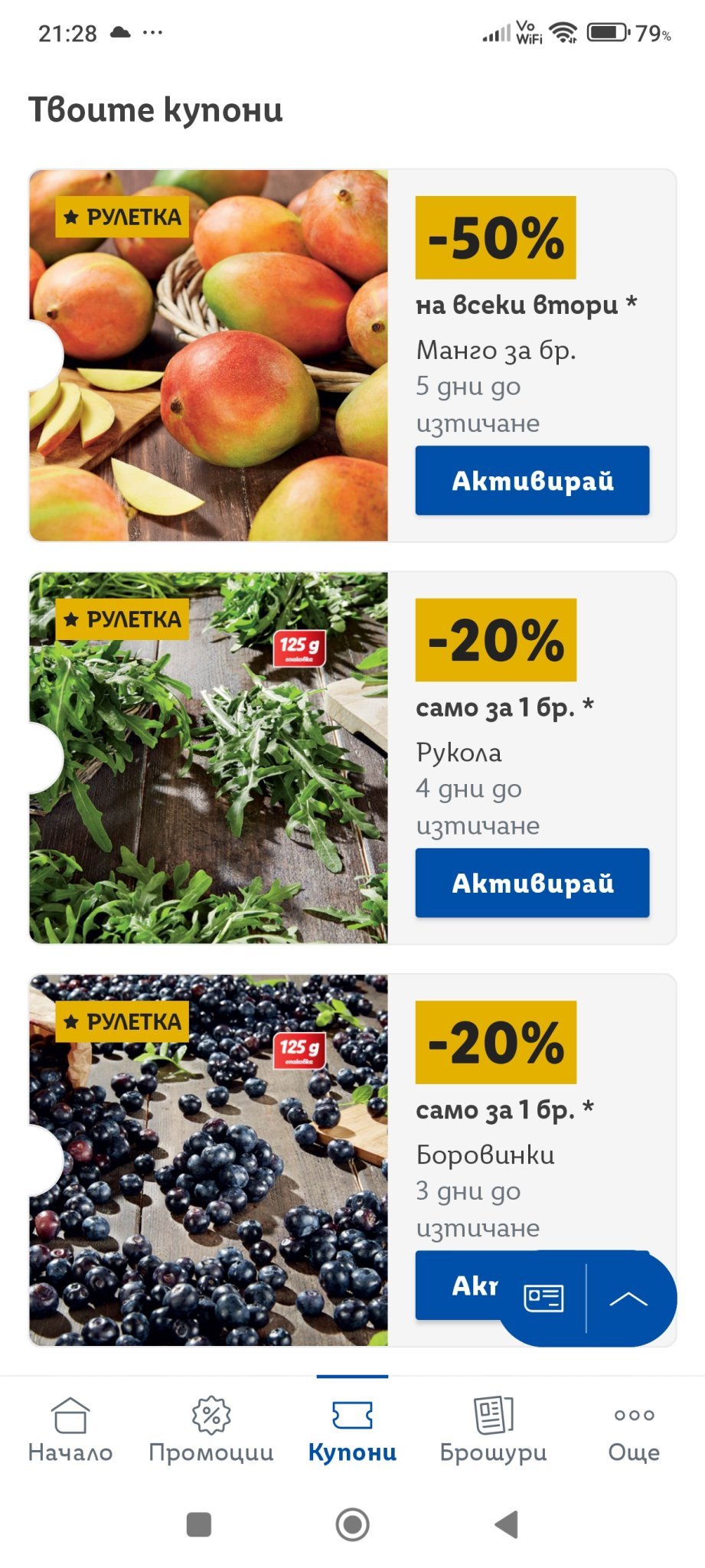Open the Още menu tab
The image size is (705, 1568).
pos(634,1430)
